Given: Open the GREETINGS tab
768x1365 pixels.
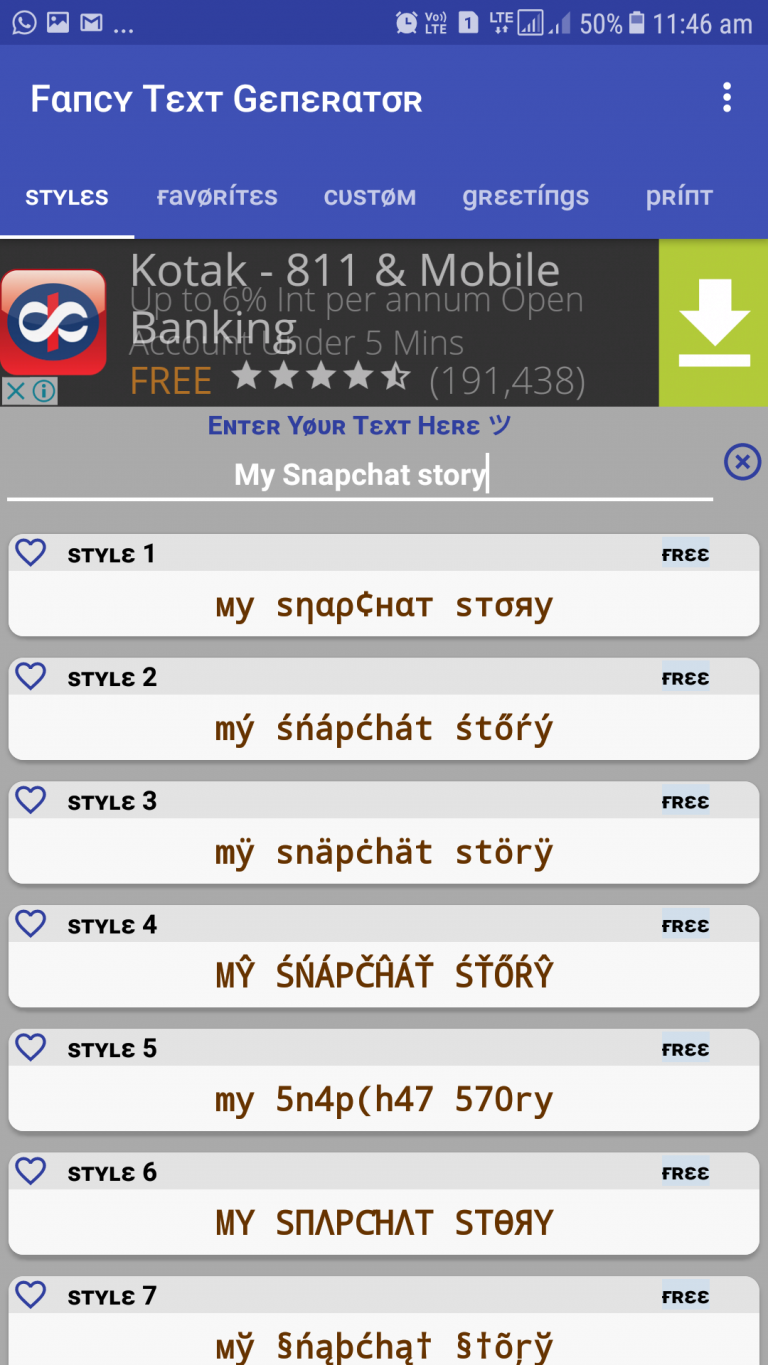Looking at the screenshot, I should (525, 197).
